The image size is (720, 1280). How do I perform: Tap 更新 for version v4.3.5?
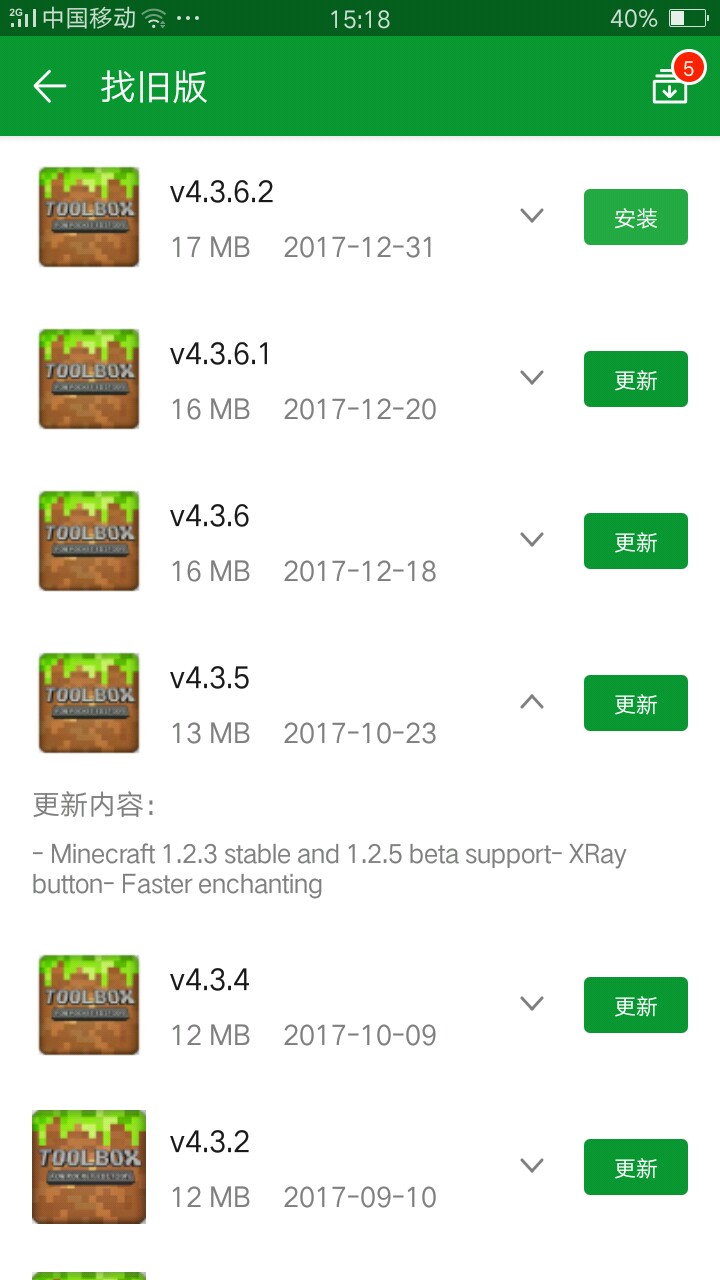(x=635, y=703)
